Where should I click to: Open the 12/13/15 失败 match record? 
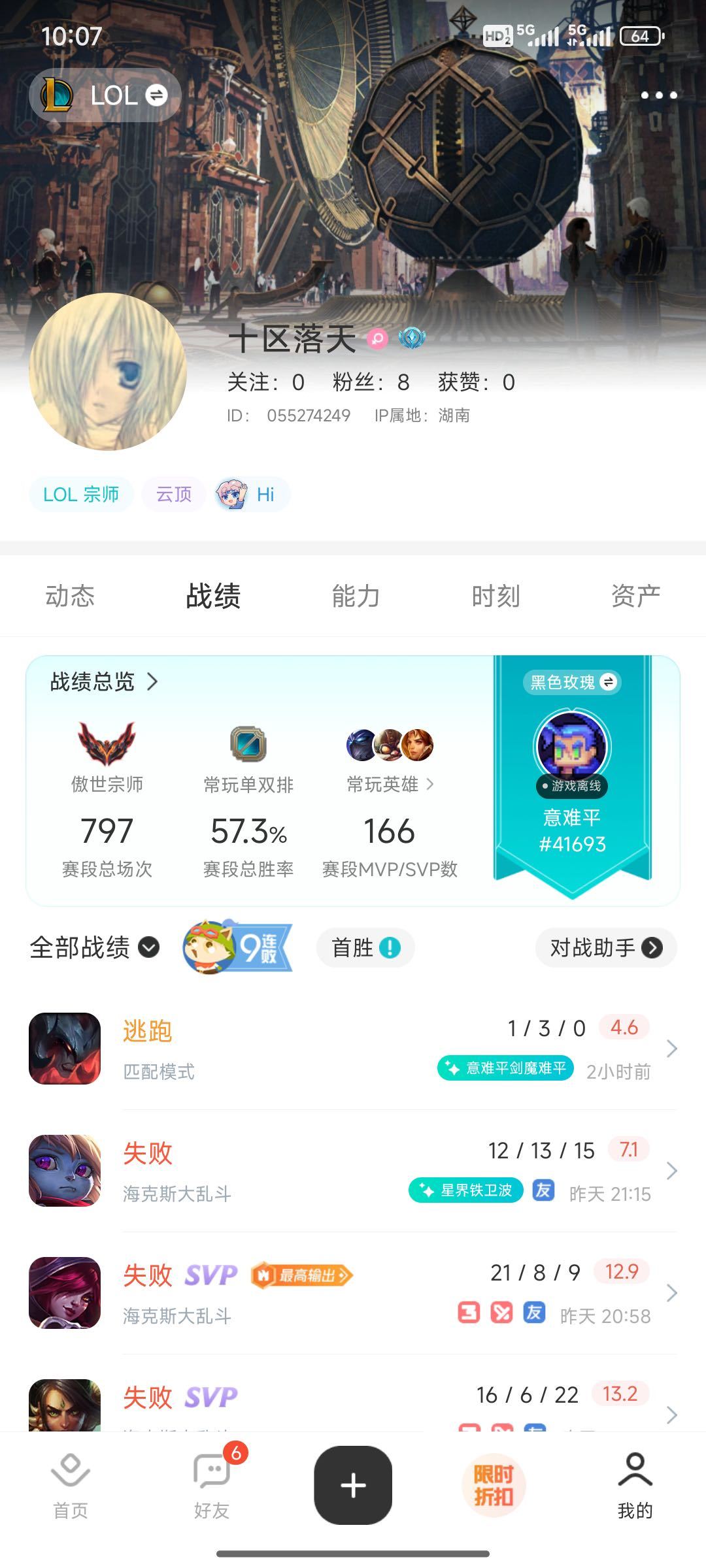point(353,1171)
